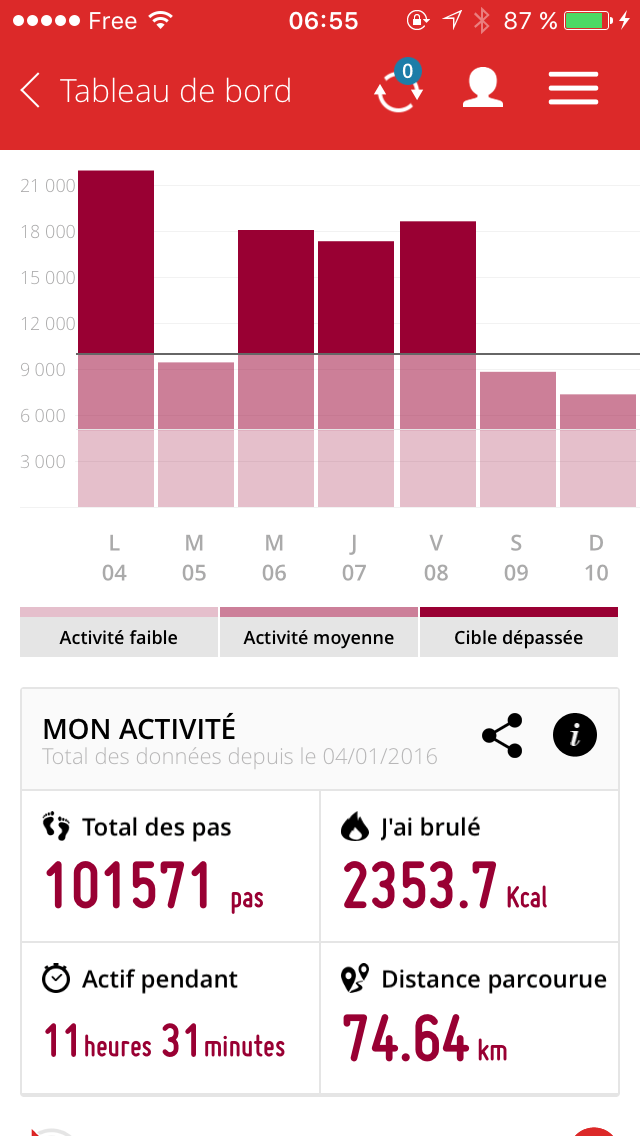Open the user profile icon
Image resolution: width=640 pixels, height=1136 pixels.
482,89
